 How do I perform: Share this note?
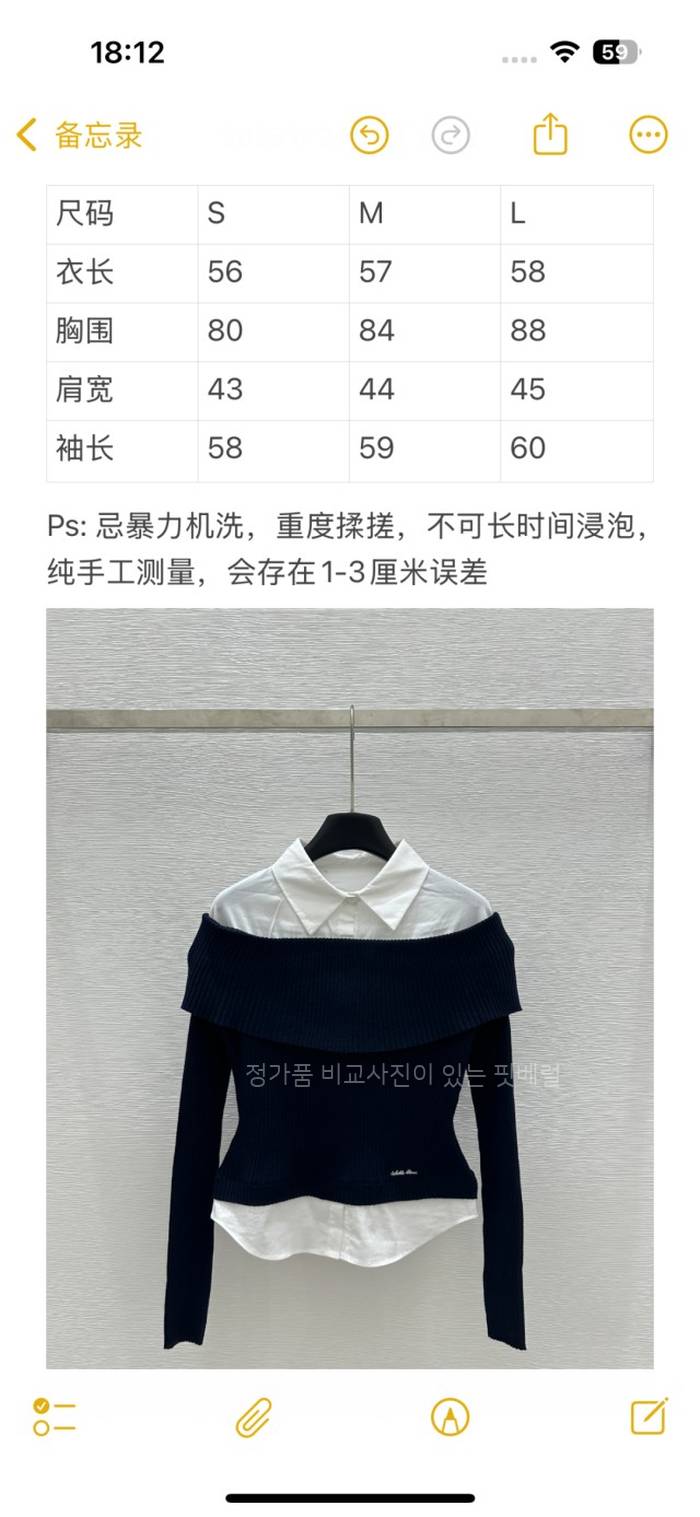pos(550,134)
